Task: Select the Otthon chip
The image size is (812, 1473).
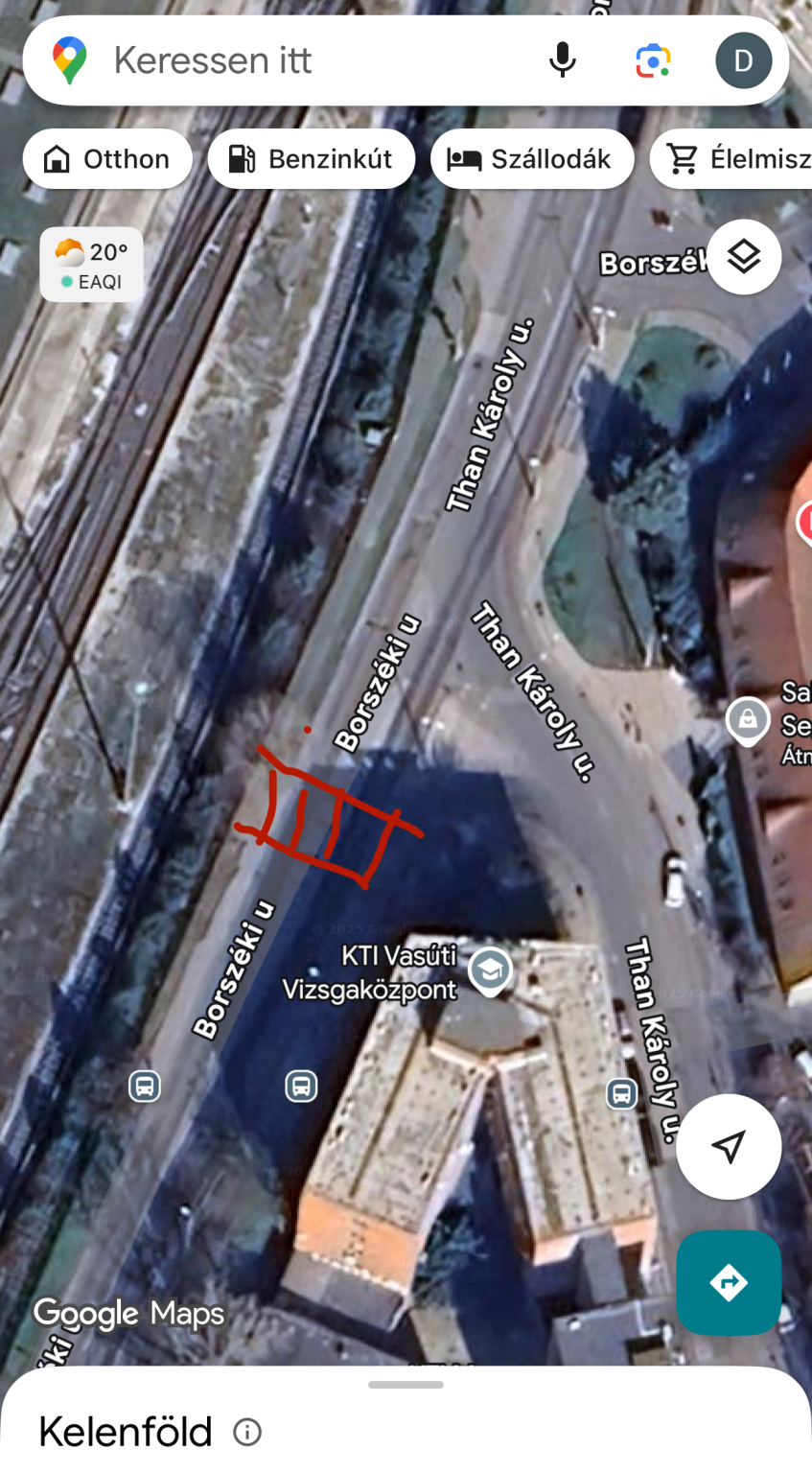Action: [x=107, y=159]
